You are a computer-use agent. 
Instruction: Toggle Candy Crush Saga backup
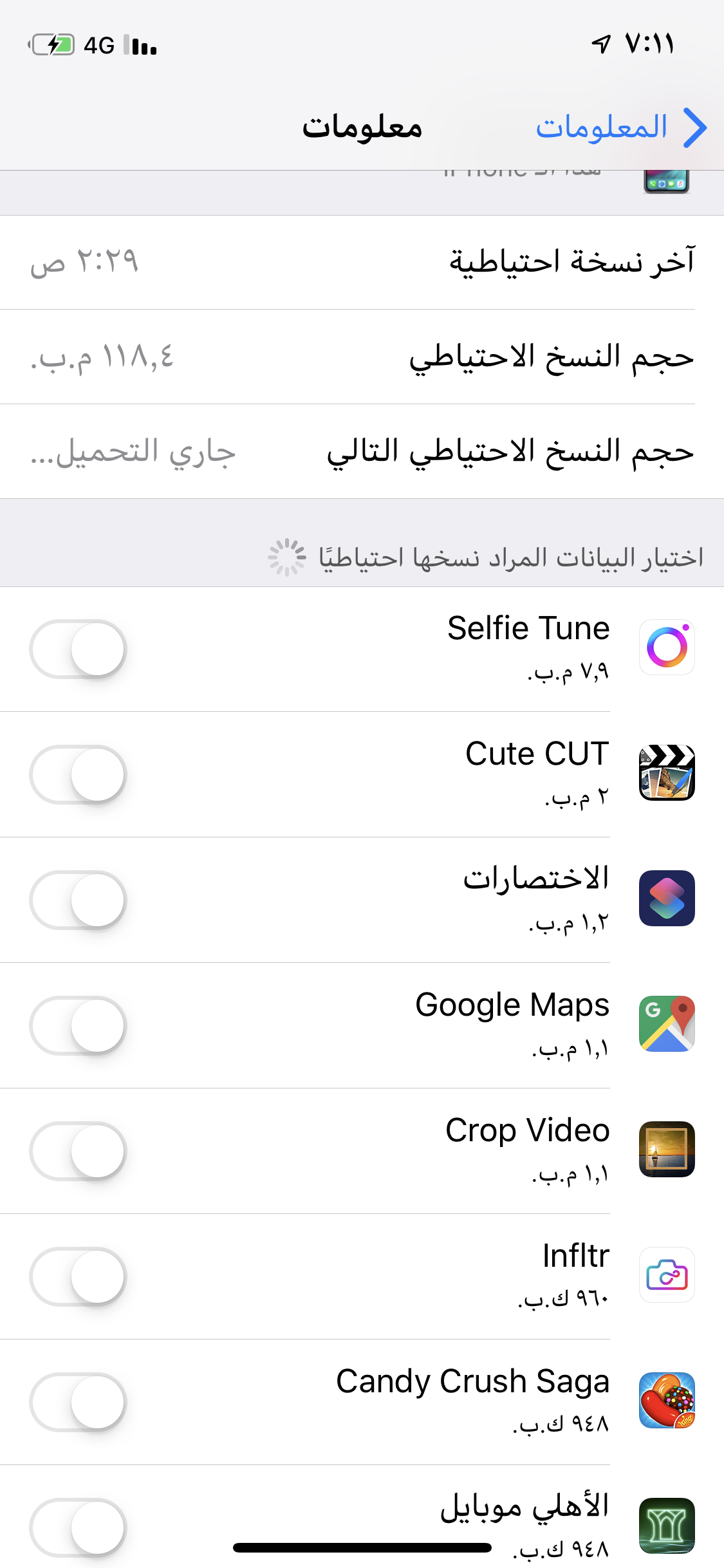(78, 1402)
